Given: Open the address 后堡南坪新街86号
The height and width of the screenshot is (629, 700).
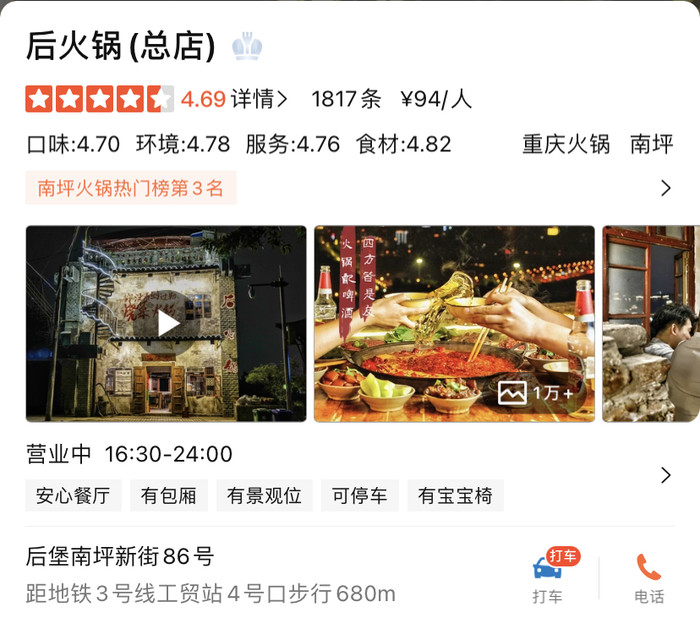Looking at the screenshot, I should tap(120, 557).
